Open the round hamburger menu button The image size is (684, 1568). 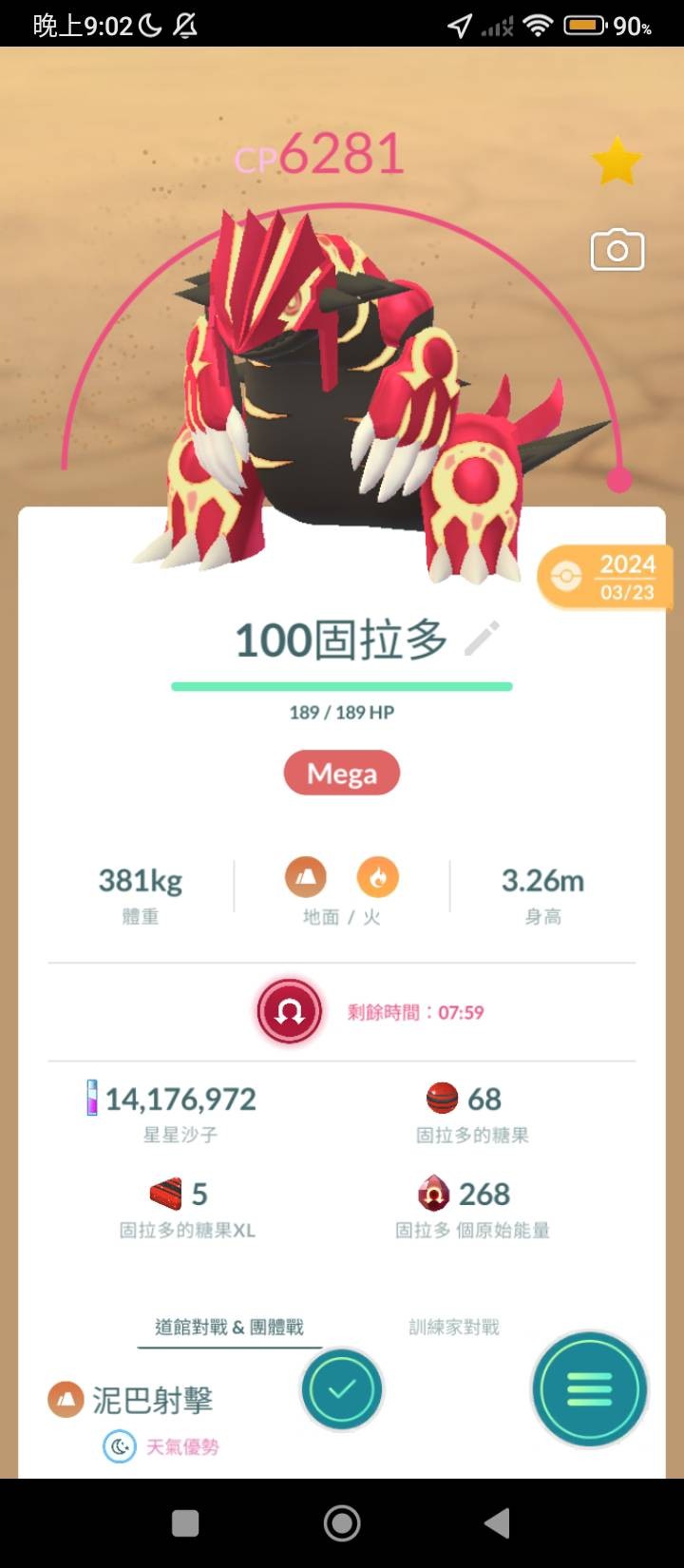click(589, 1389)
